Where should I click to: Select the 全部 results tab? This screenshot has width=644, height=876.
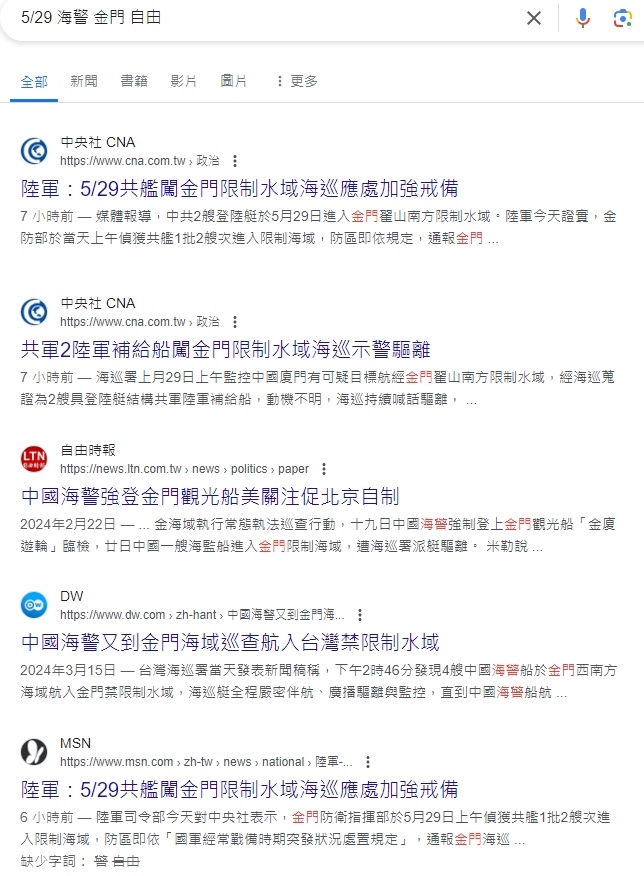pyautogui.click(x=35, y=81)
